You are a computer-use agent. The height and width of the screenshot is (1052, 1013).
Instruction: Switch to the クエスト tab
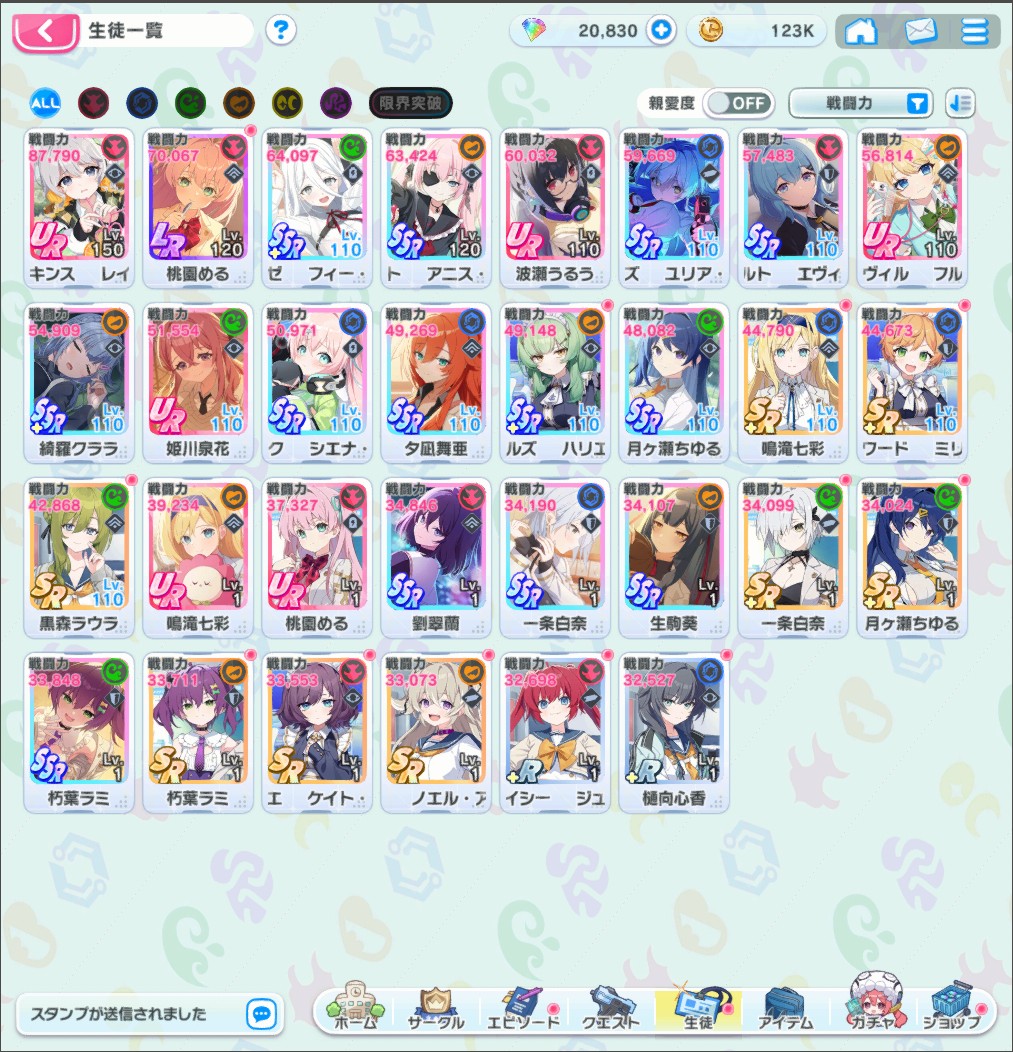point(610,1010)
